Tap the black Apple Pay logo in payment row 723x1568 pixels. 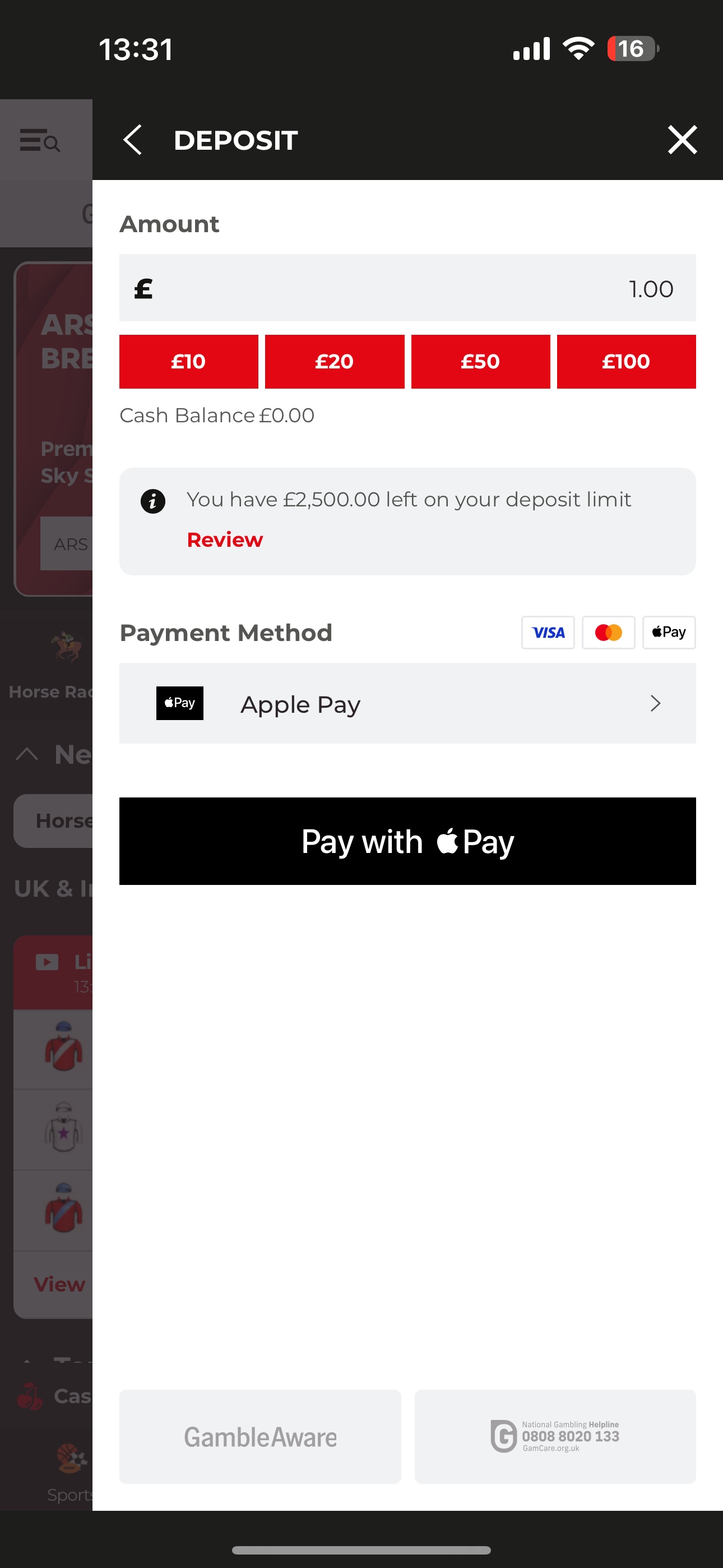pos(179,703)
